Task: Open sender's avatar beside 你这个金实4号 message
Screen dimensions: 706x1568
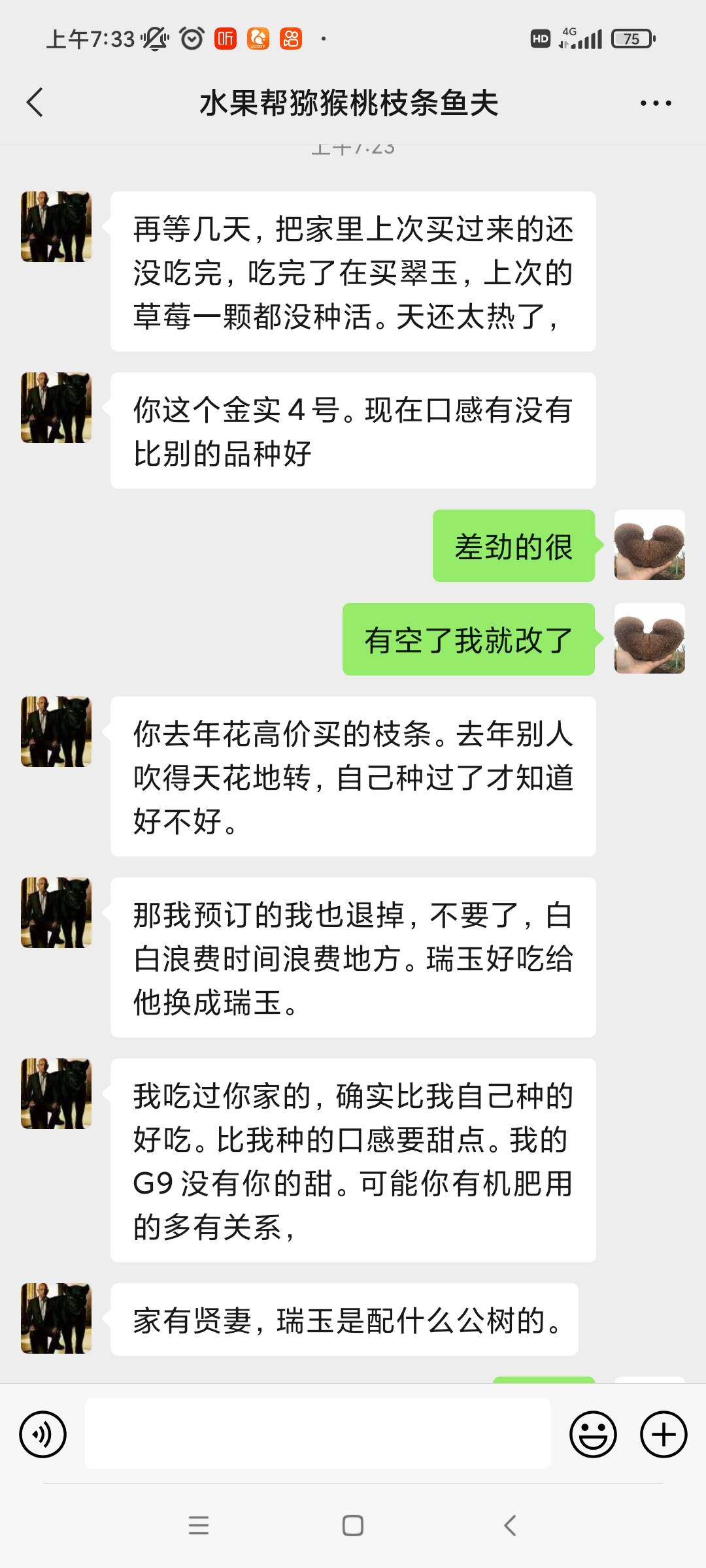Action: 56,408
